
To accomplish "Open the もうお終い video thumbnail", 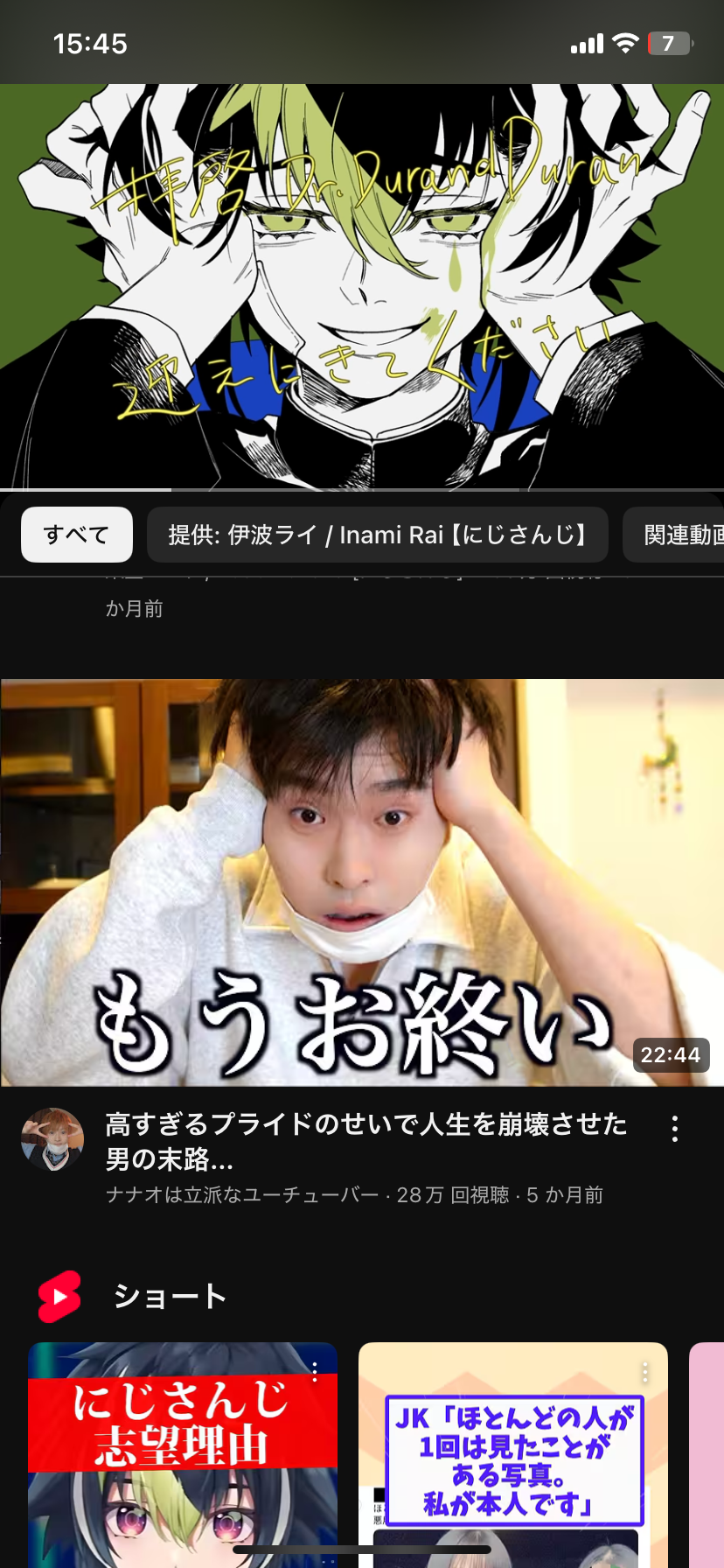I will coord(362,882).
